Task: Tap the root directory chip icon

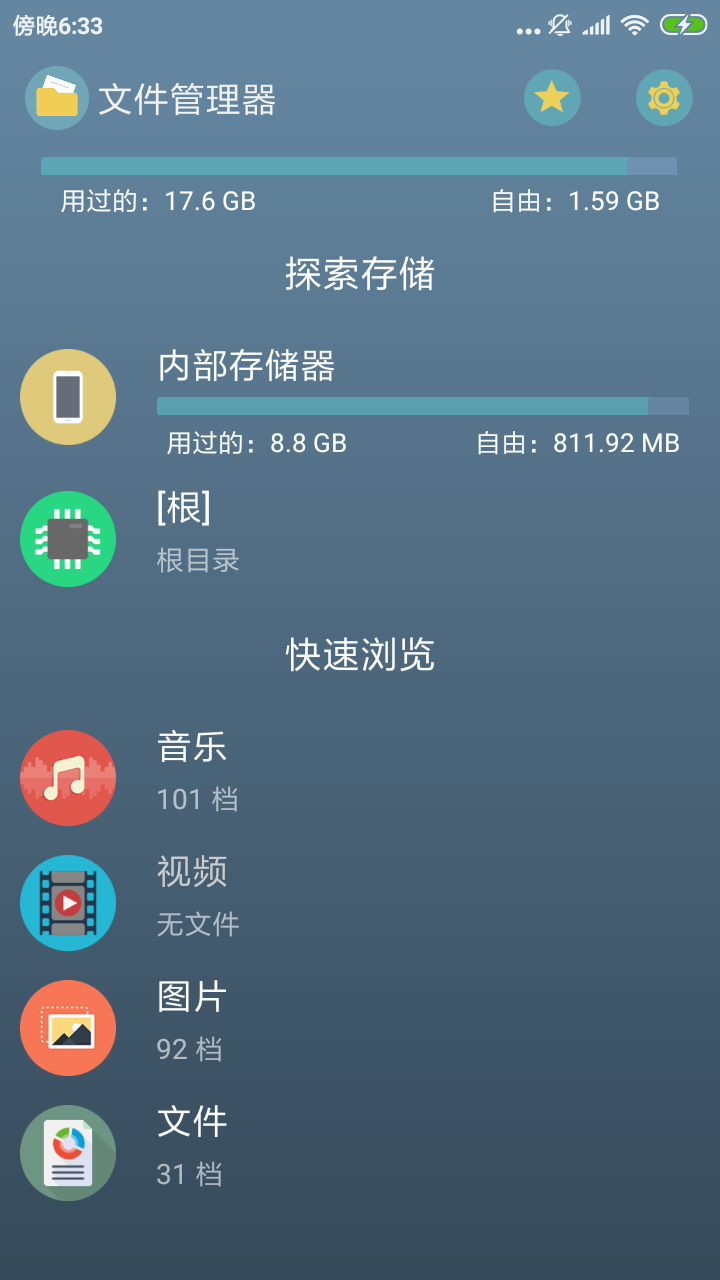Action: click(x=68, y=538)
